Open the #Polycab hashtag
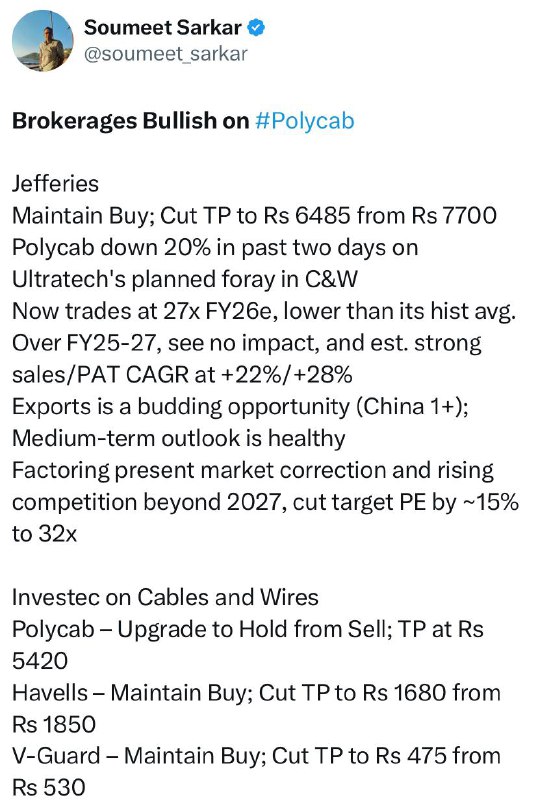This screenshot has width=538, height=800. pyautogui.click(x=304, y=121)
